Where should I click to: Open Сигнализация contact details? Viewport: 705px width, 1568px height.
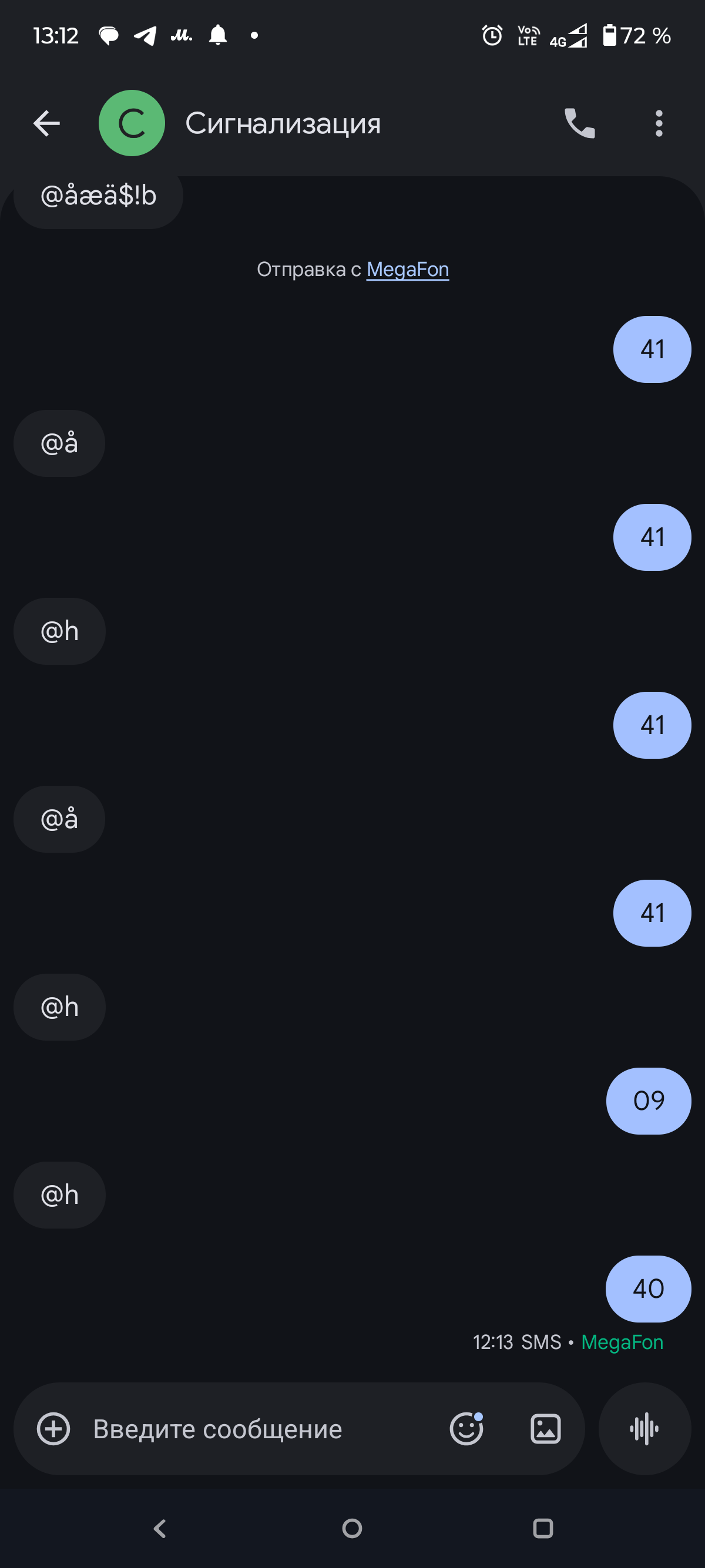(283, 123)
